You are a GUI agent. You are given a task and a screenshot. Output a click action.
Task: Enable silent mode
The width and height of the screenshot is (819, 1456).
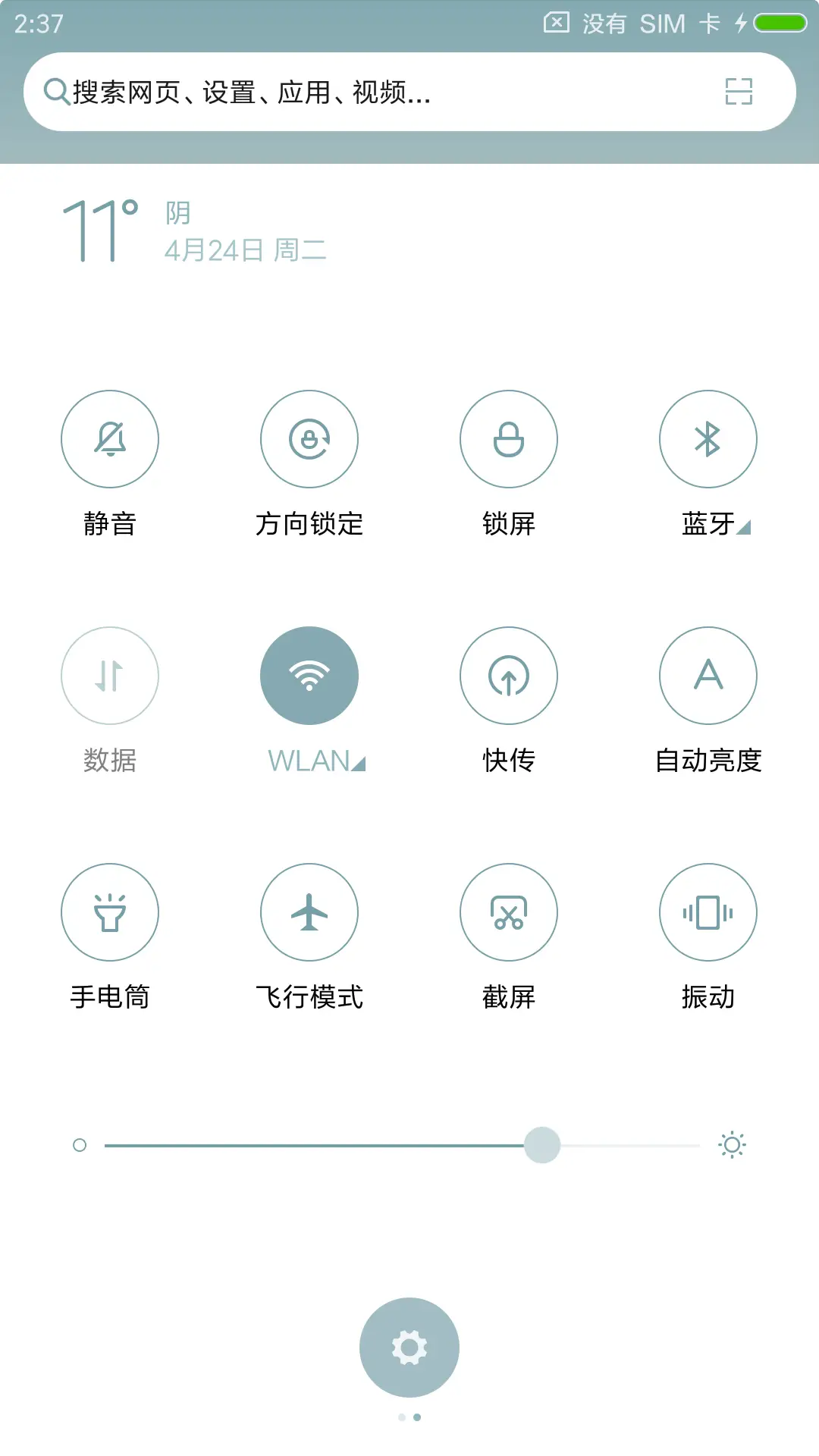coord(109,438)
